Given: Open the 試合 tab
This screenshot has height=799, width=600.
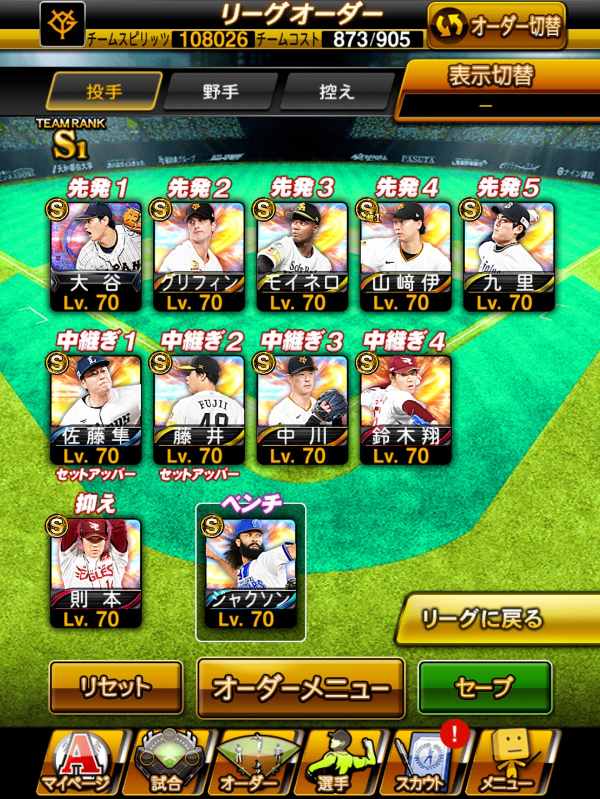Looking at the screenshot, I should 167,763.
